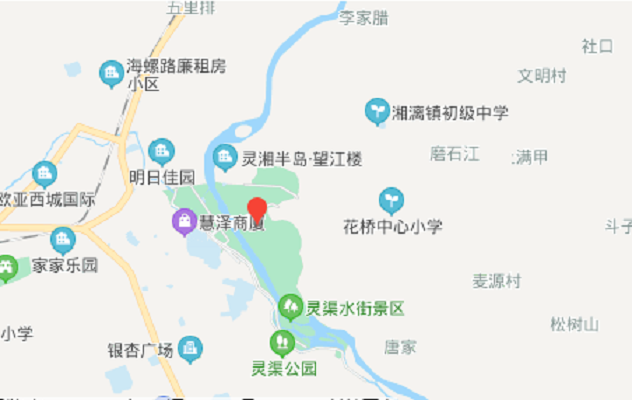Viewport: 632px width, 400px height.
Task: Open the 欧亚西城国际 building marker
Action: pos(44,174)
